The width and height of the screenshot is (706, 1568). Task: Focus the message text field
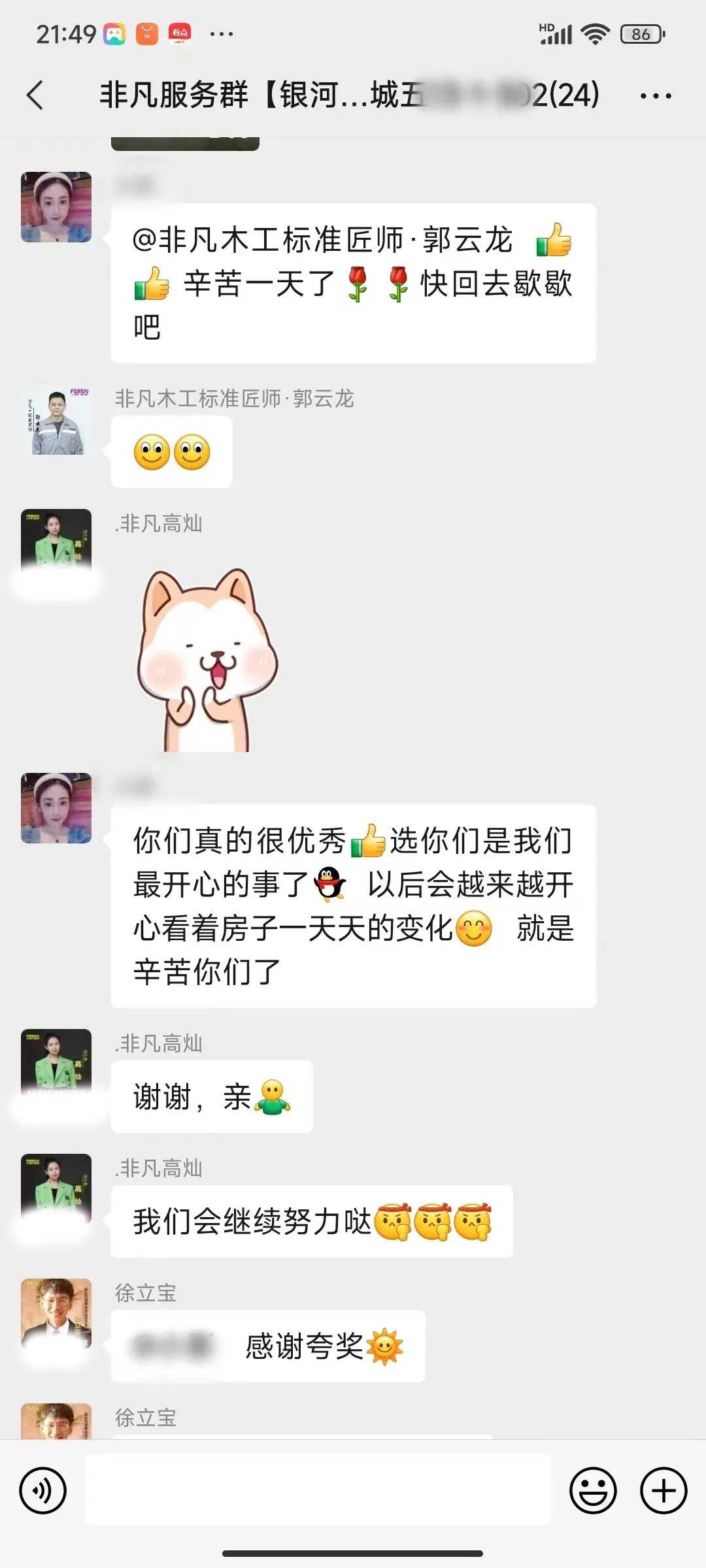click(x=317, y=1490)
